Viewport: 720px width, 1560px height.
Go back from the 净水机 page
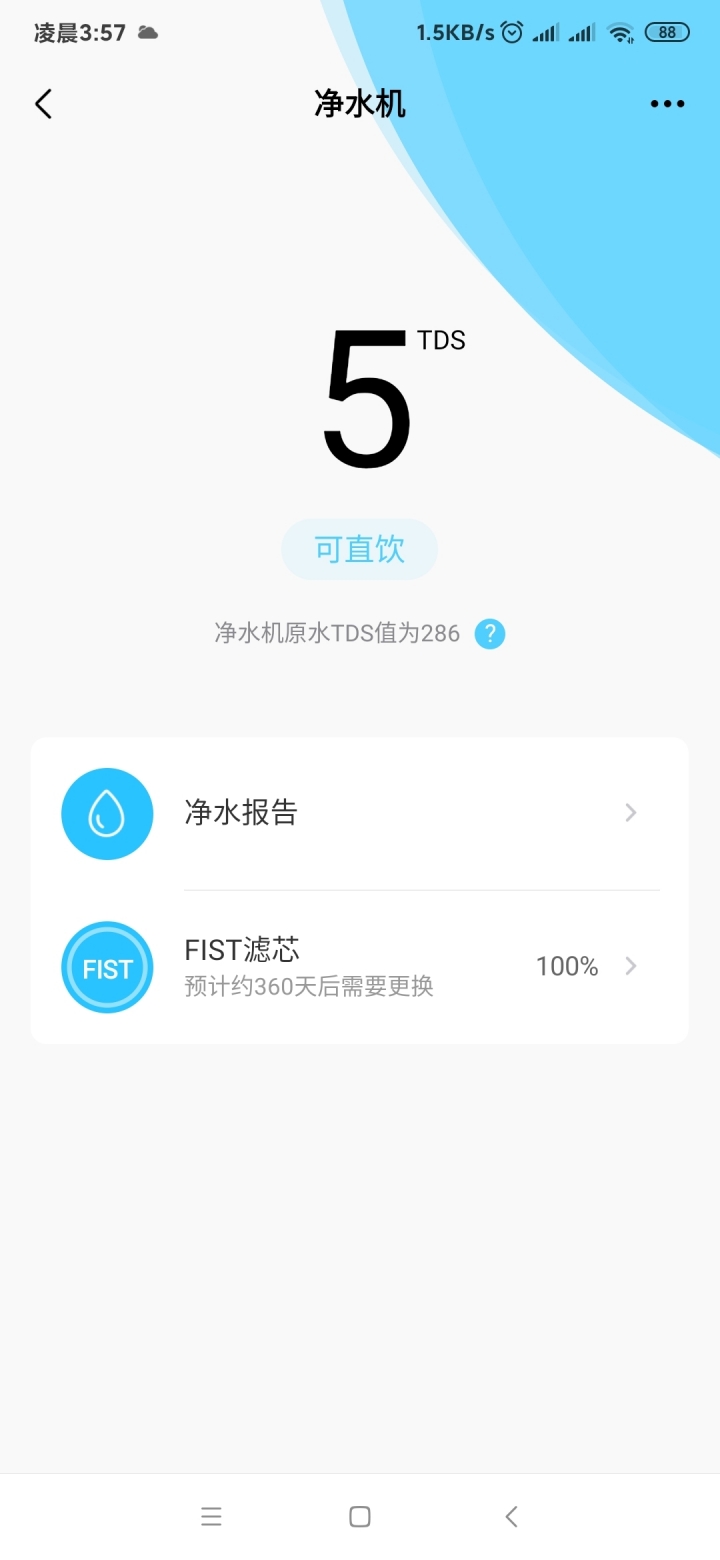(x=43, y=104)
